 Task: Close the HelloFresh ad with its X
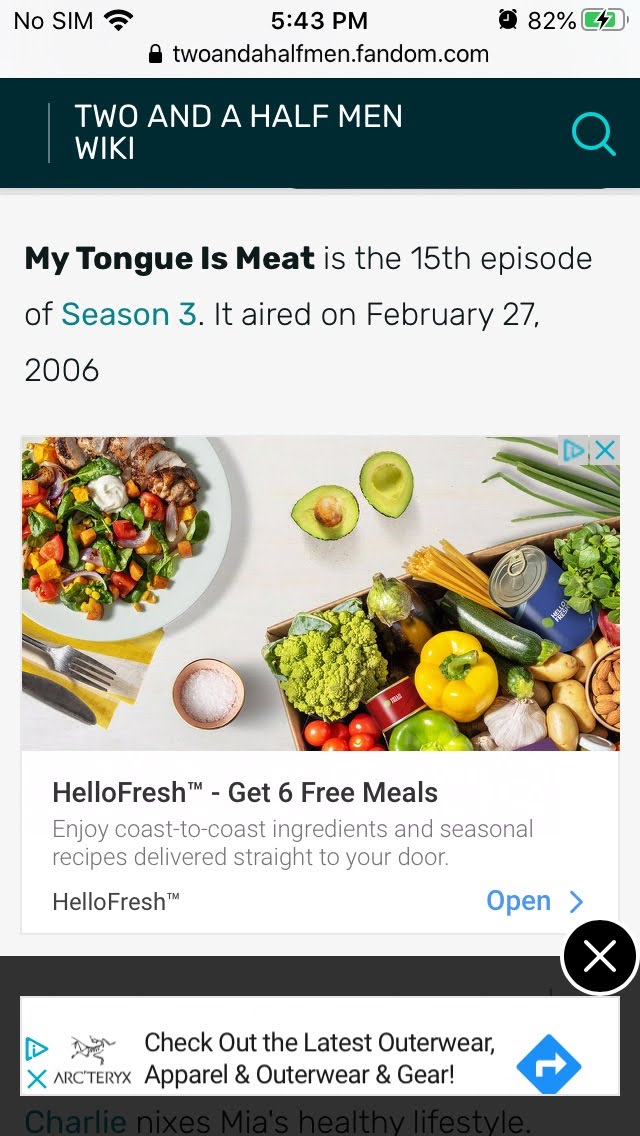tap(605, 451)
